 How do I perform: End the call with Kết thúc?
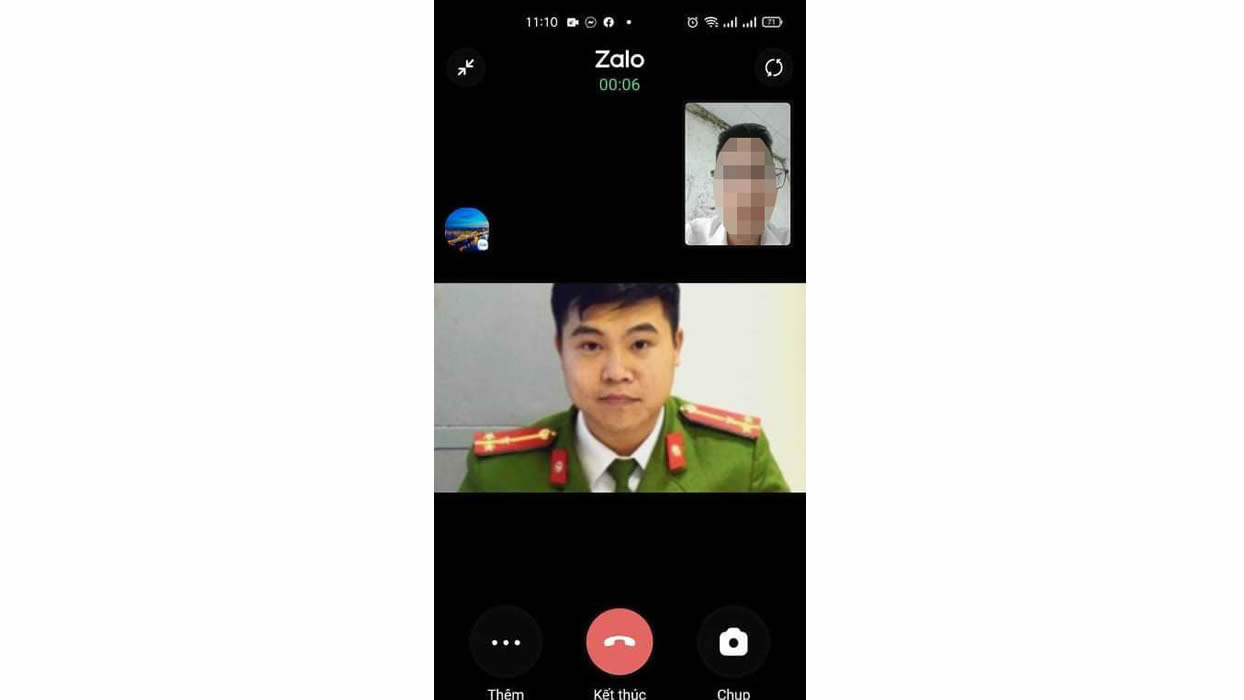click(619, 643)
